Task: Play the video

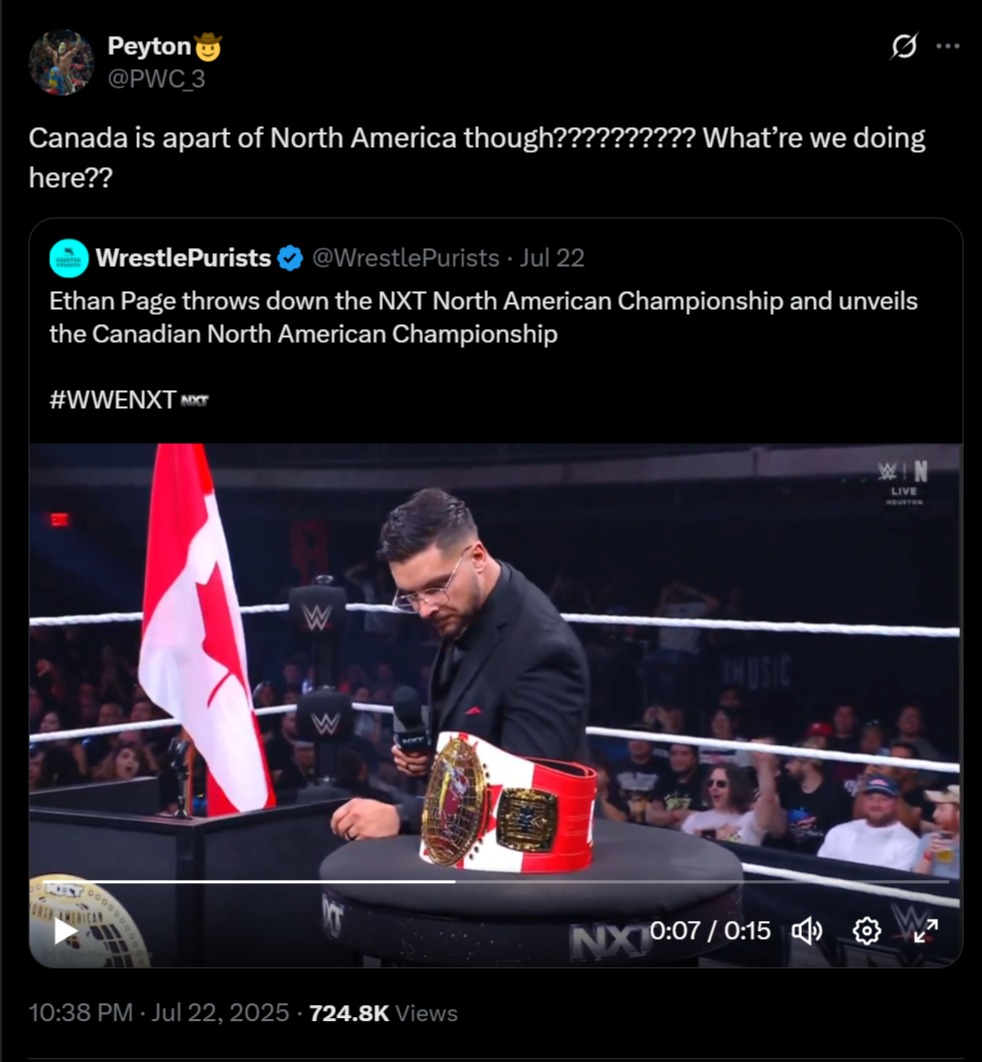Action: (65, 930)
